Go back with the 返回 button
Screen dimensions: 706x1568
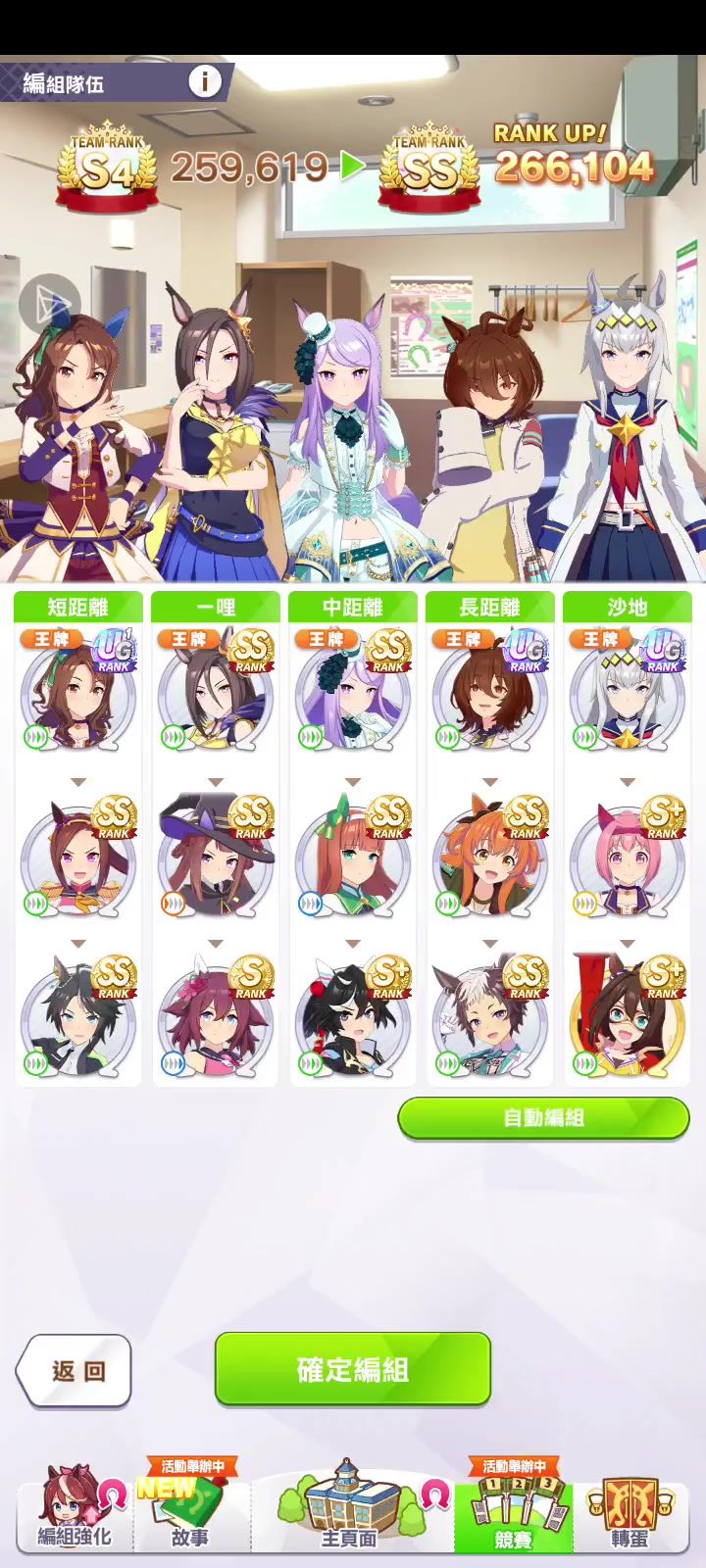coord(76,1370)
